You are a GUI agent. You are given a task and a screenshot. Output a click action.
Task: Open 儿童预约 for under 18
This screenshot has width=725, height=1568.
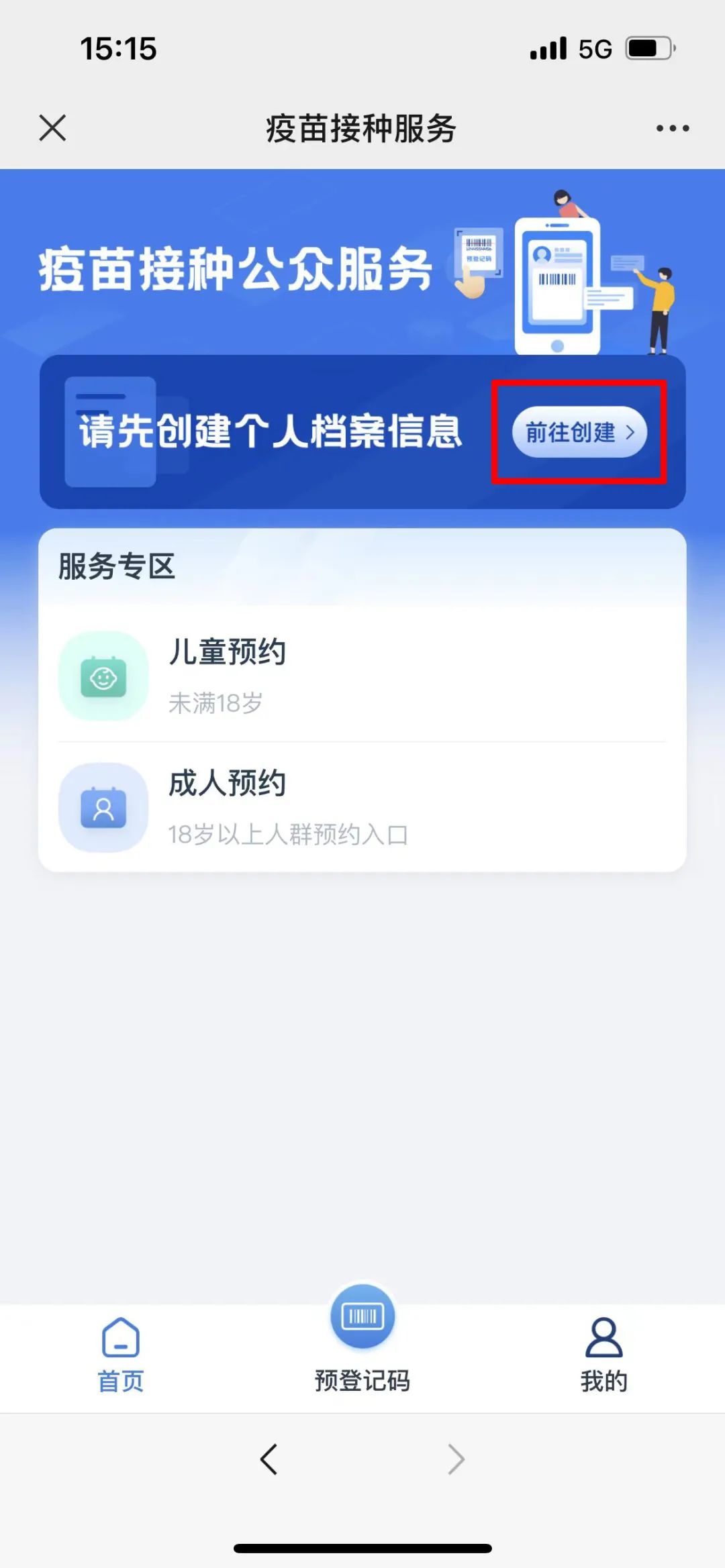[362, 676]
